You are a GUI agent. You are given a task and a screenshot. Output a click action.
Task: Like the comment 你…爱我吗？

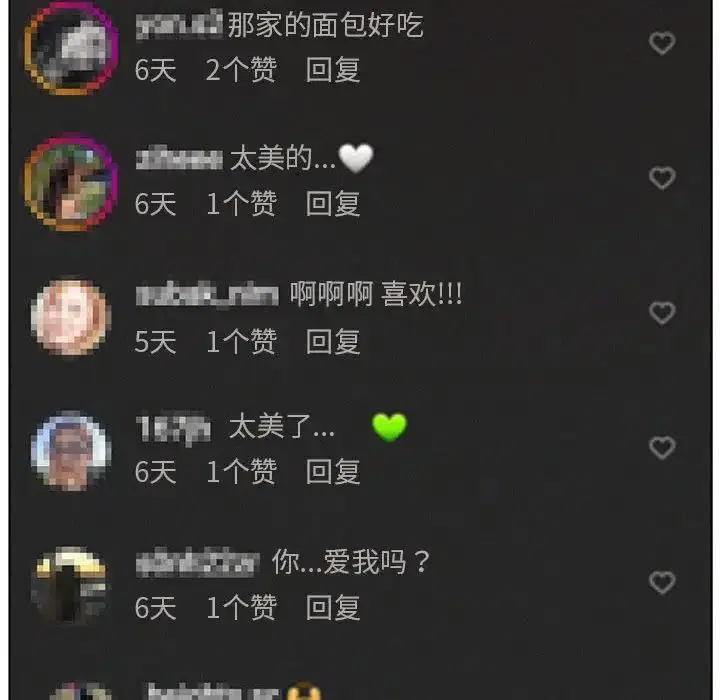click(x=662, y=582)
